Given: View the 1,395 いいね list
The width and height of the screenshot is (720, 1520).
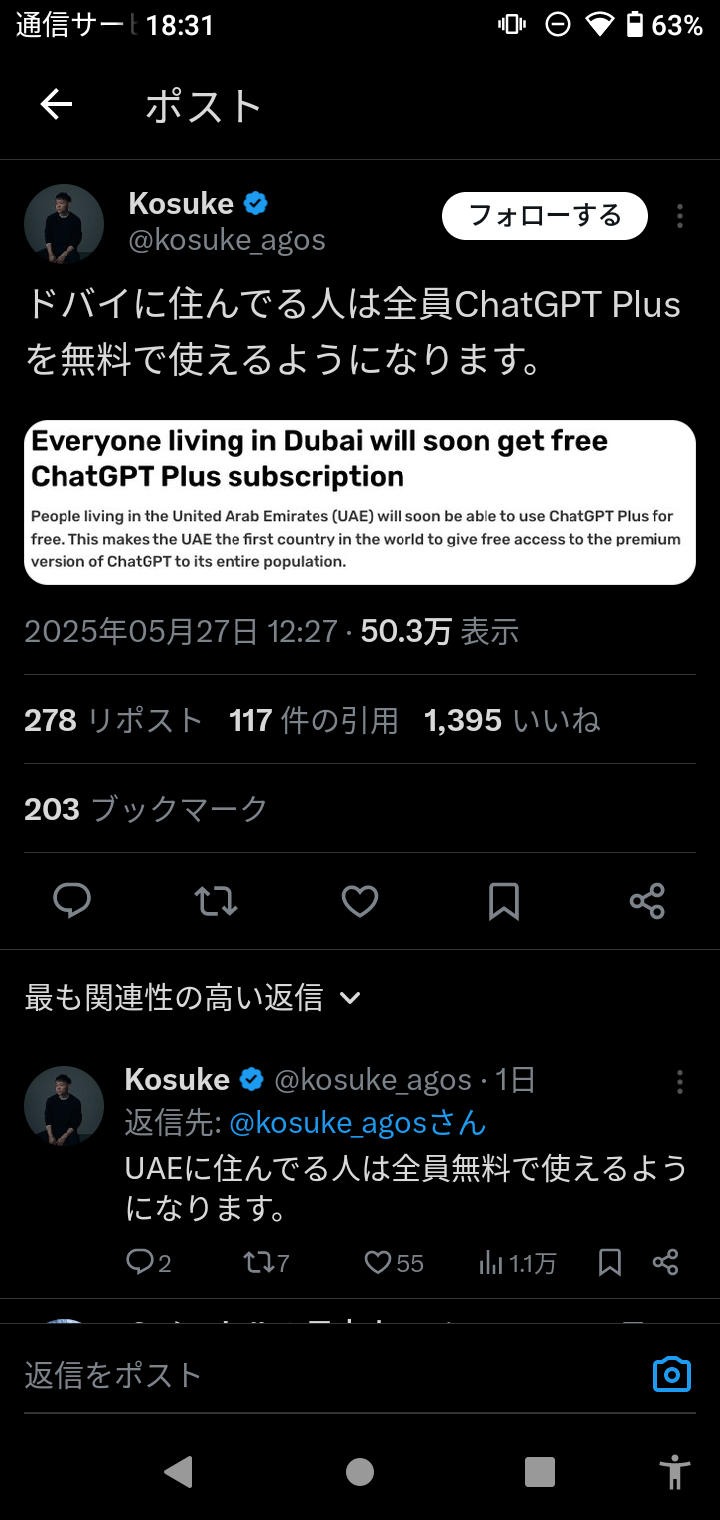Looking at the screenshot, I should (x=512, y=720).
